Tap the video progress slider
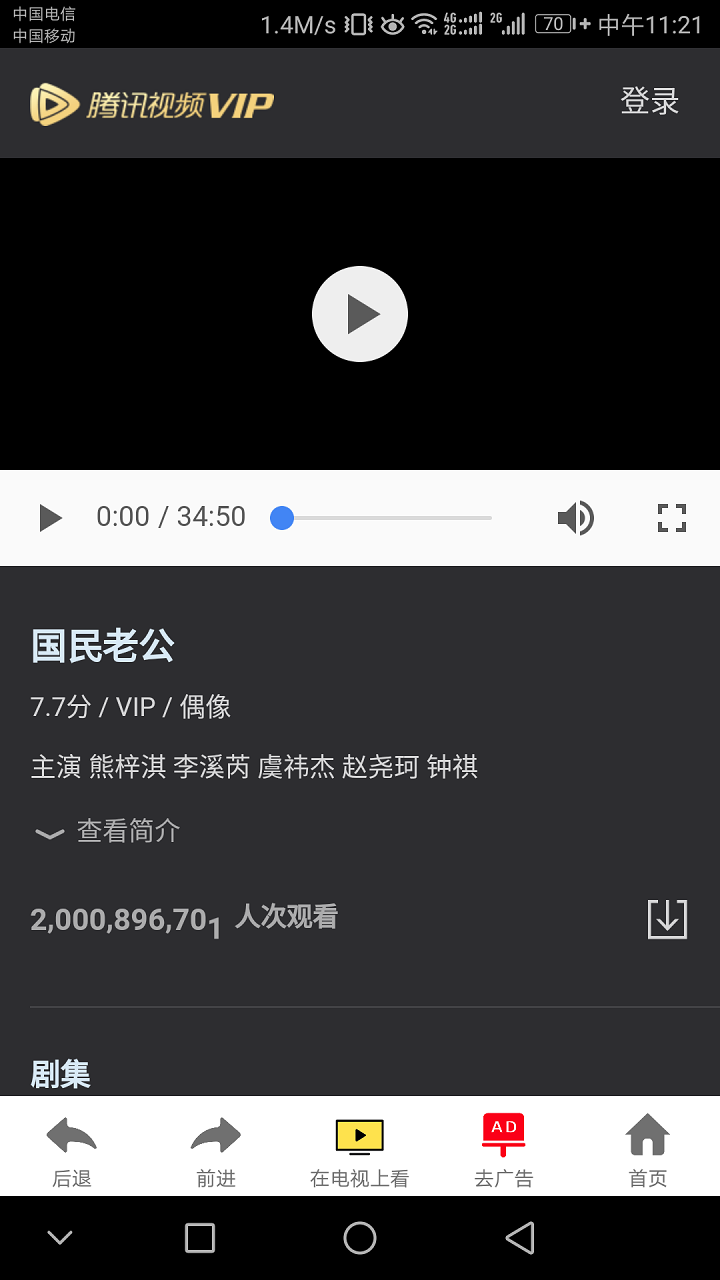Viewport: 720px width, 1280px height. coord(385,518)
